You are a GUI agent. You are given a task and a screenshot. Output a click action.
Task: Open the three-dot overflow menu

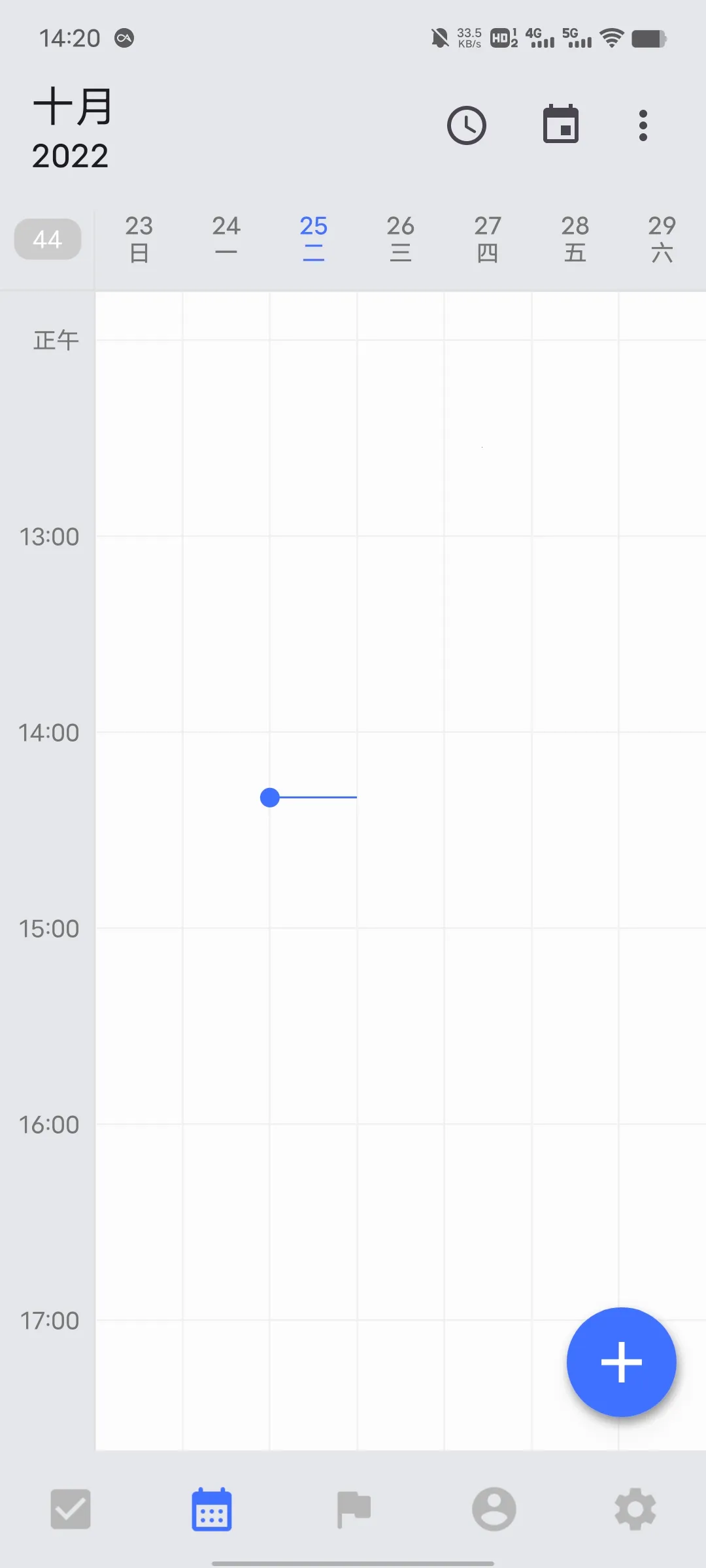[x=643, y=125]
